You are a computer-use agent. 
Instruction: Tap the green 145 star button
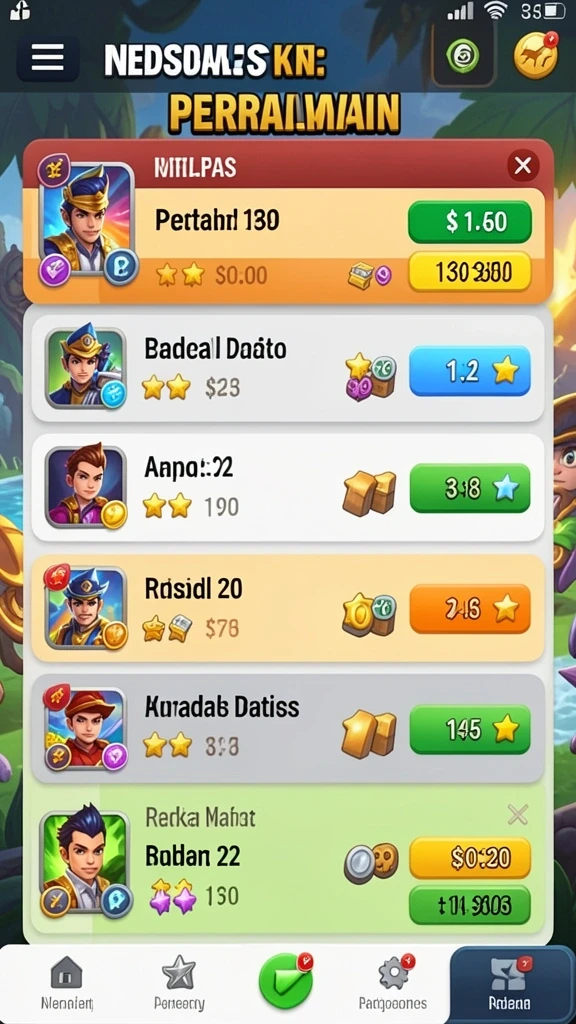pyautogui.click(x=470, y=729)
